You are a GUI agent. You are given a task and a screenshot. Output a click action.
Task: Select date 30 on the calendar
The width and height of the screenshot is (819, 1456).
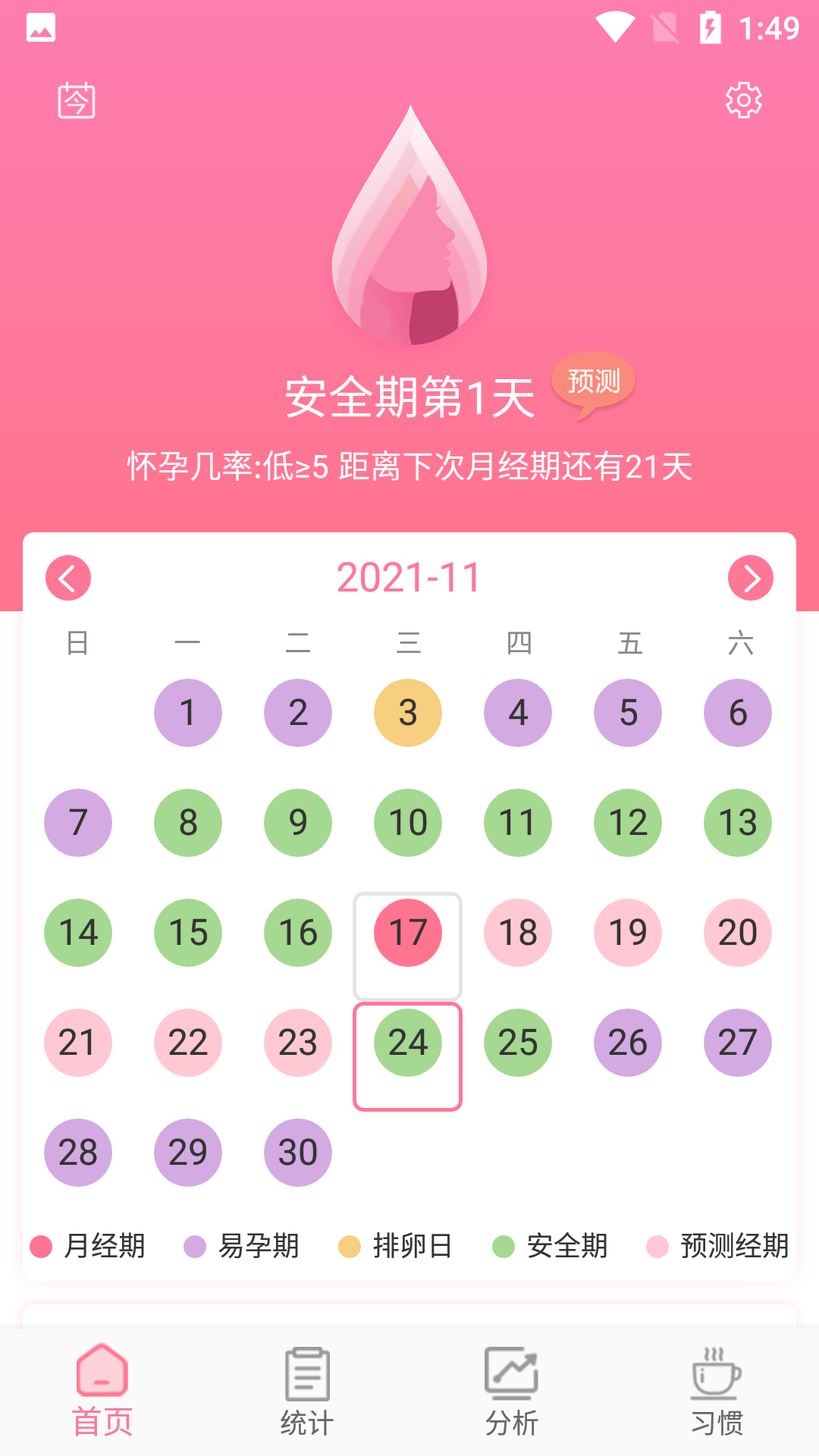pos(298,1153)
